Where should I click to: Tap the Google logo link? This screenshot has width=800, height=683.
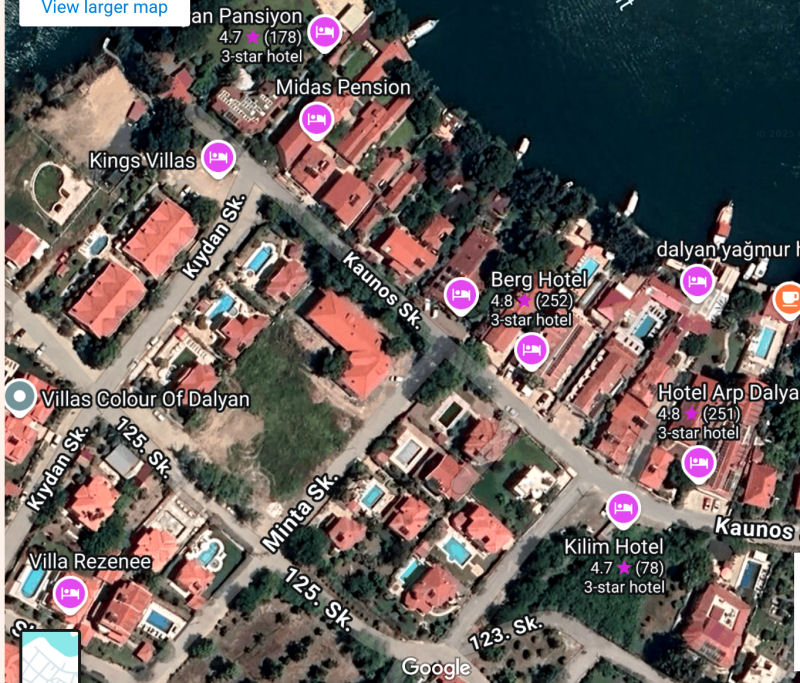click(436, 667)
